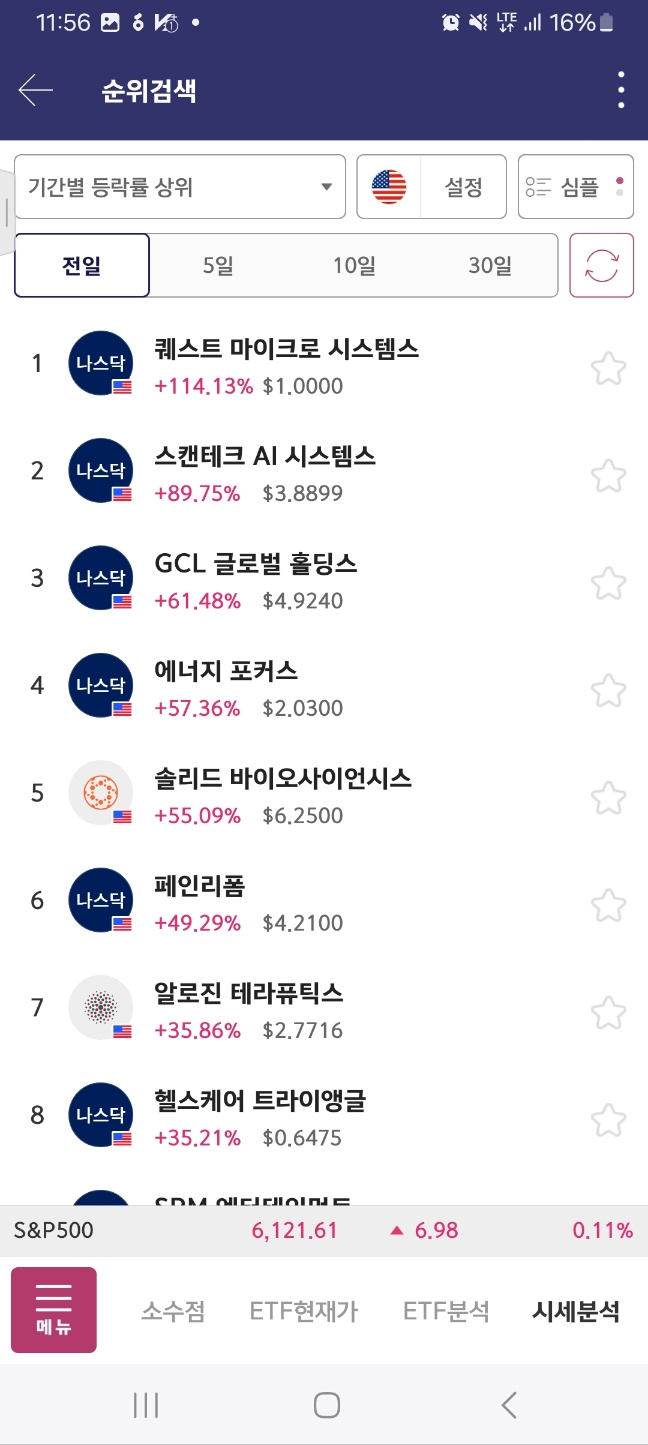Go to the 소수점 tab
Screen dimensions: 648x1445
click(x=173, y=1312)
